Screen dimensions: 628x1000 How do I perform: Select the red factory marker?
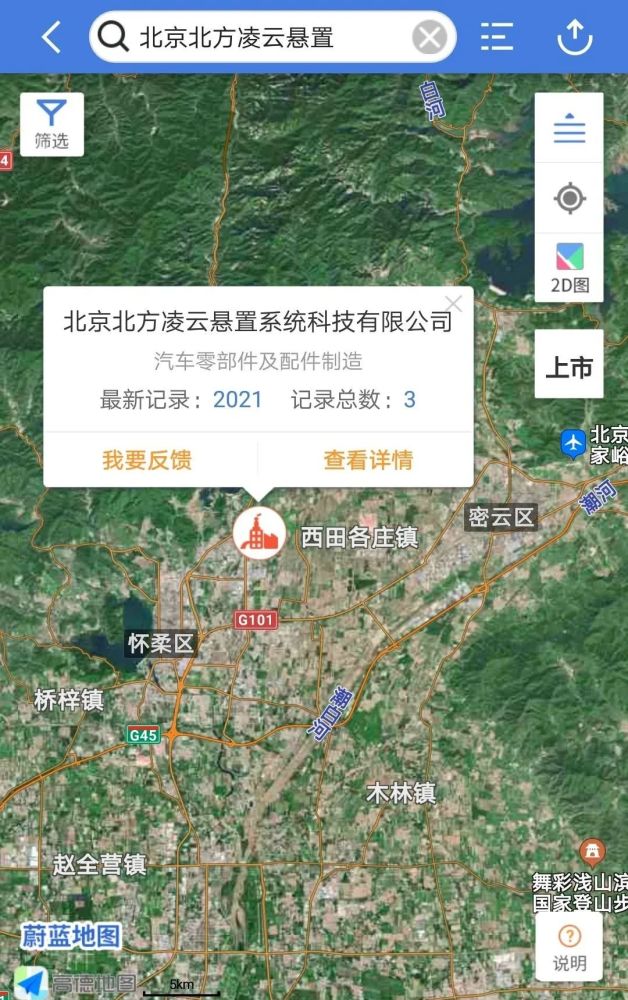tap(259, 533)
